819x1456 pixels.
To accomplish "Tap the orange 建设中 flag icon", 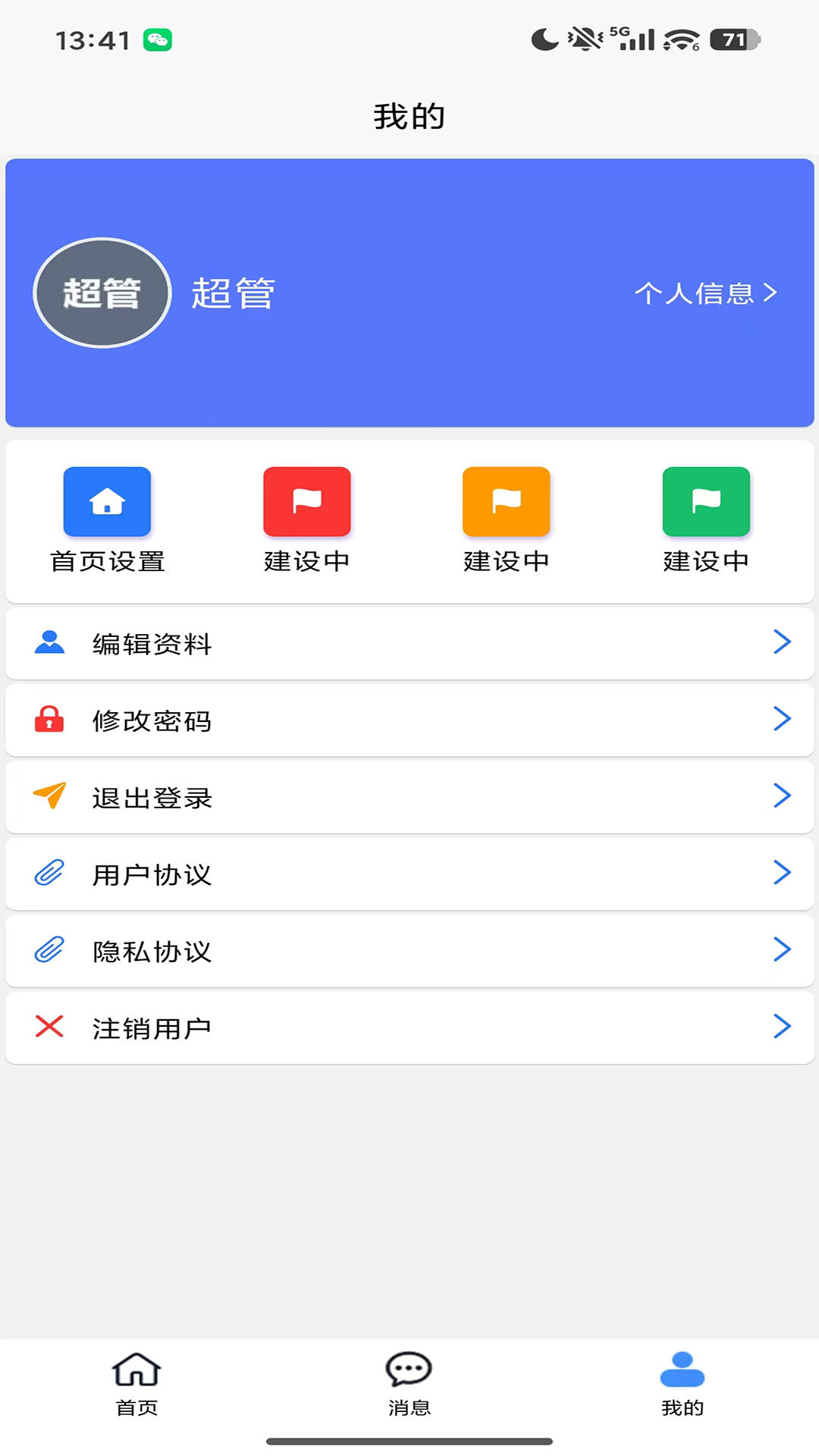I will click(507, 501).
